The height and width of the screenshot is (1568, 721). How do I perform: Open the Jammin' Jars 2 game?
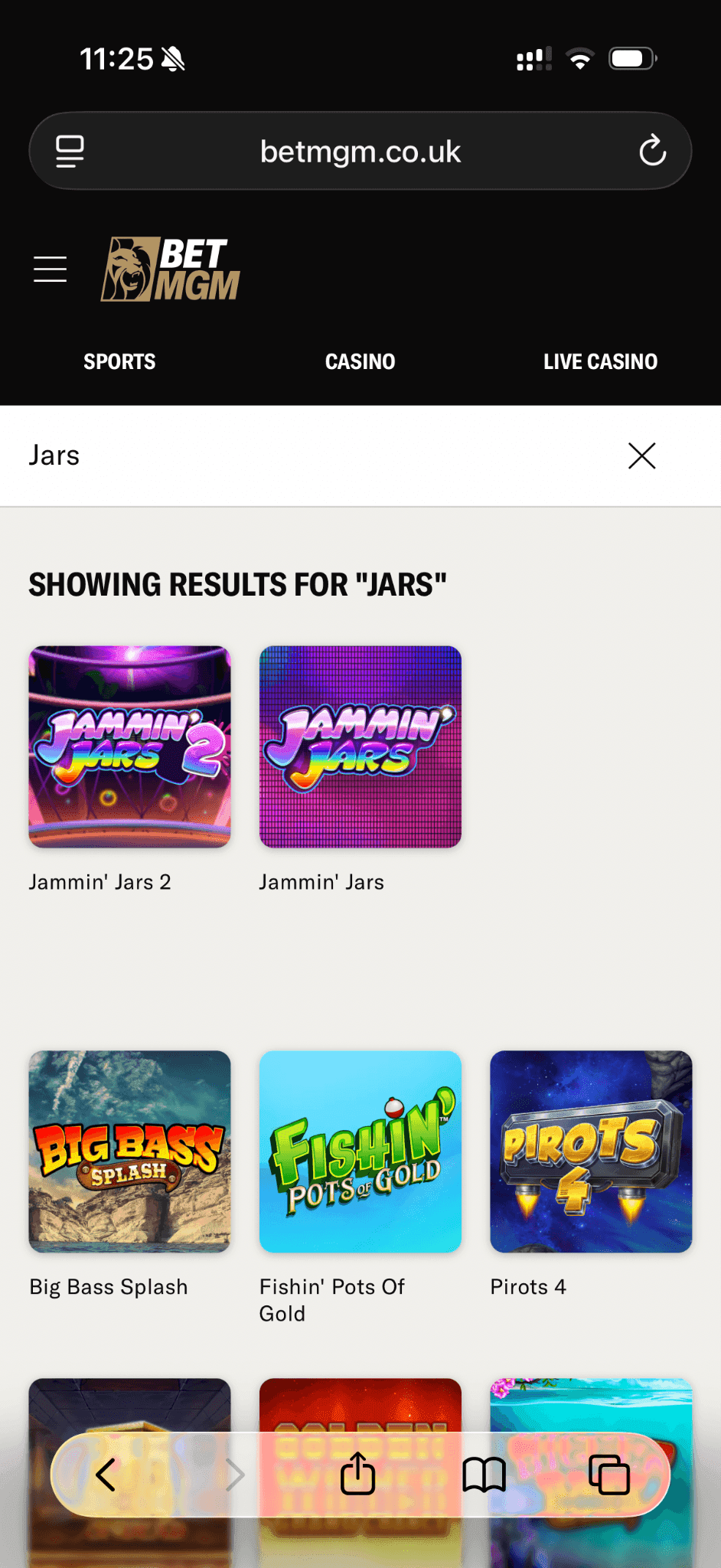[129, 746]
